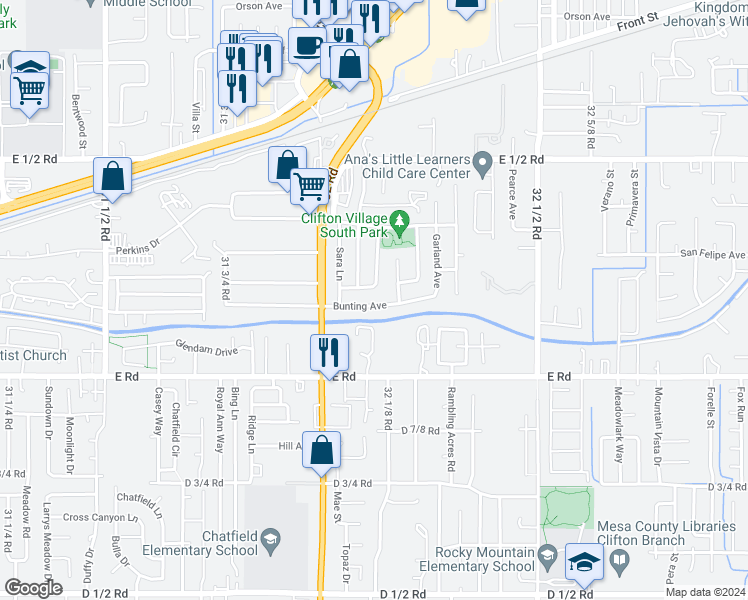Open the Chatfield Elementary School pin
This screenshot has height=600, width=748.
click(271, 540)
